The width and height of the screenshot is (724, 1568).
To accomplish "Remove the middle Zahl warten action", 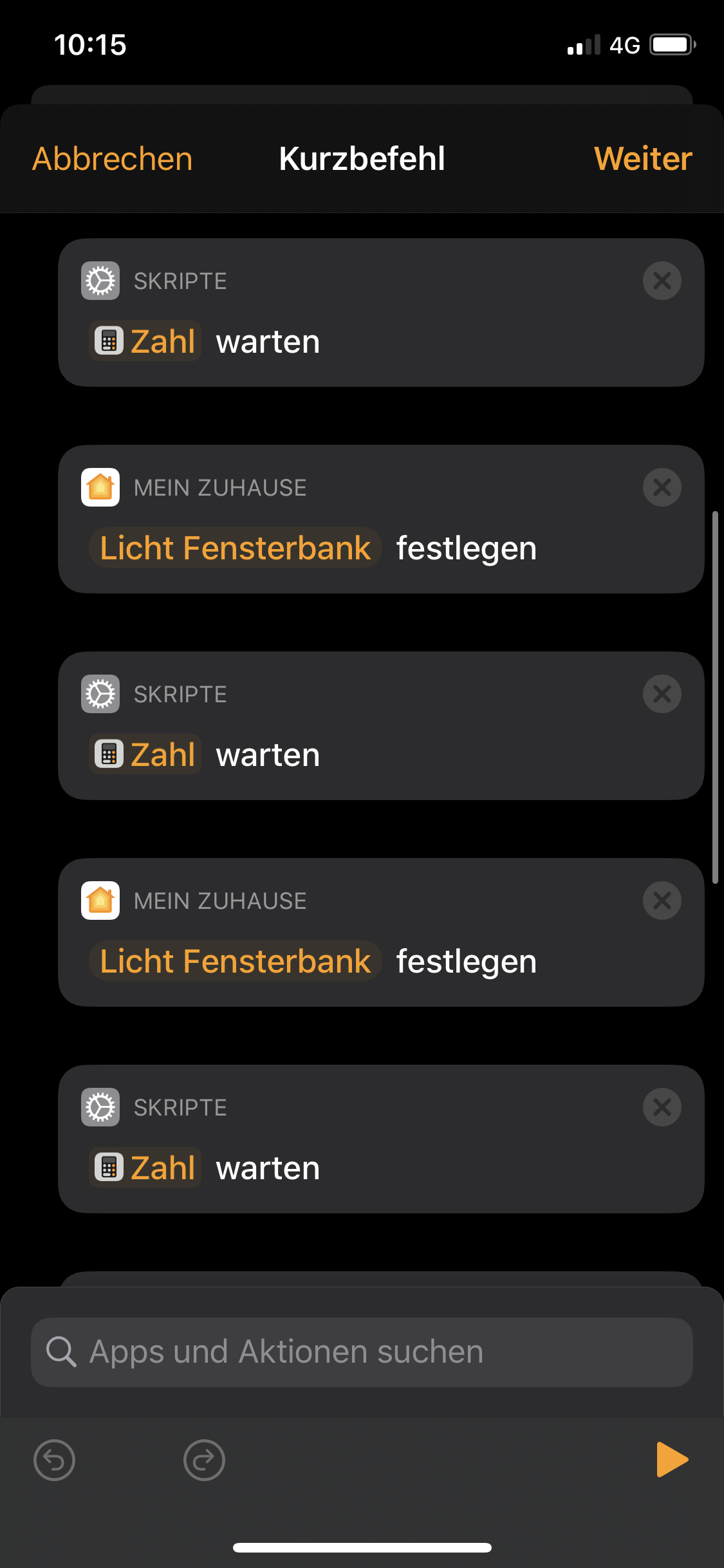I will click(x=662, y=694).
